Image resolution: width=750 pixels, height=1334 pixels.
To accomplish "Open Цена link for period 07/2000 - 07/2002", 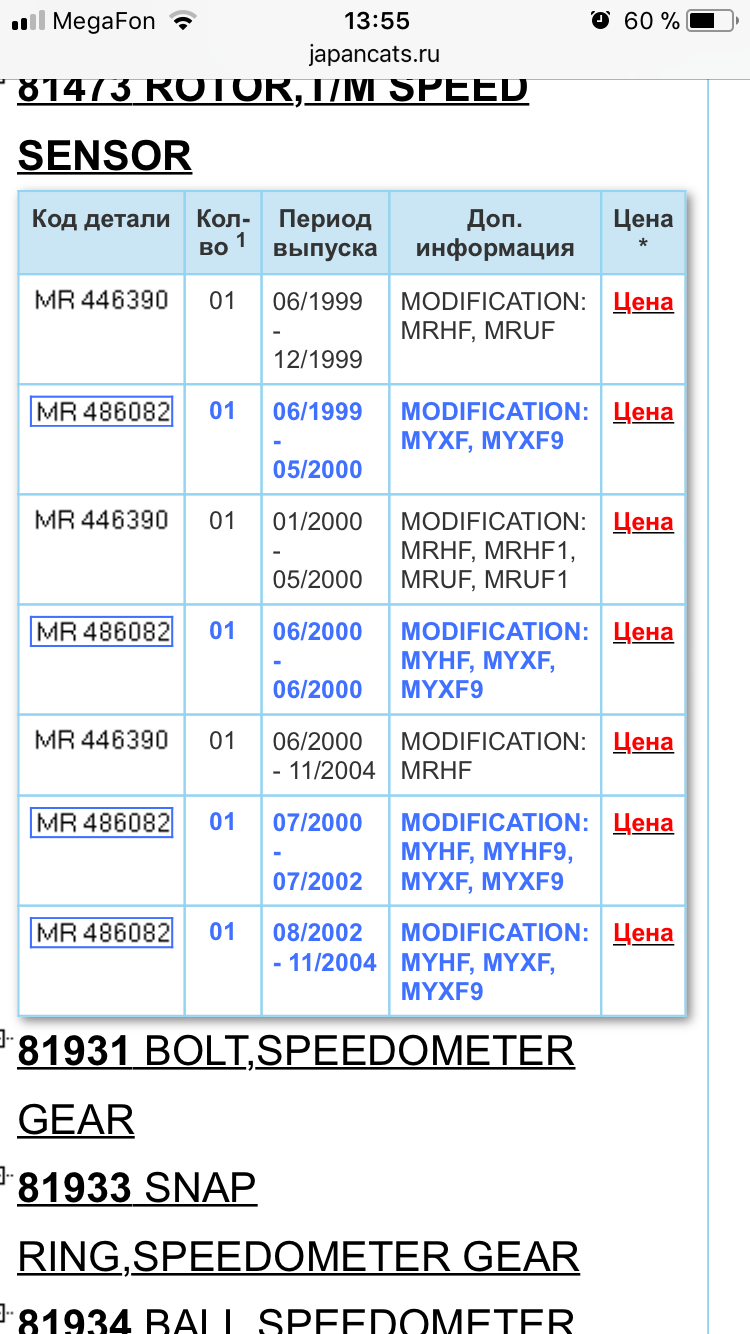I will tap(643, 823).
